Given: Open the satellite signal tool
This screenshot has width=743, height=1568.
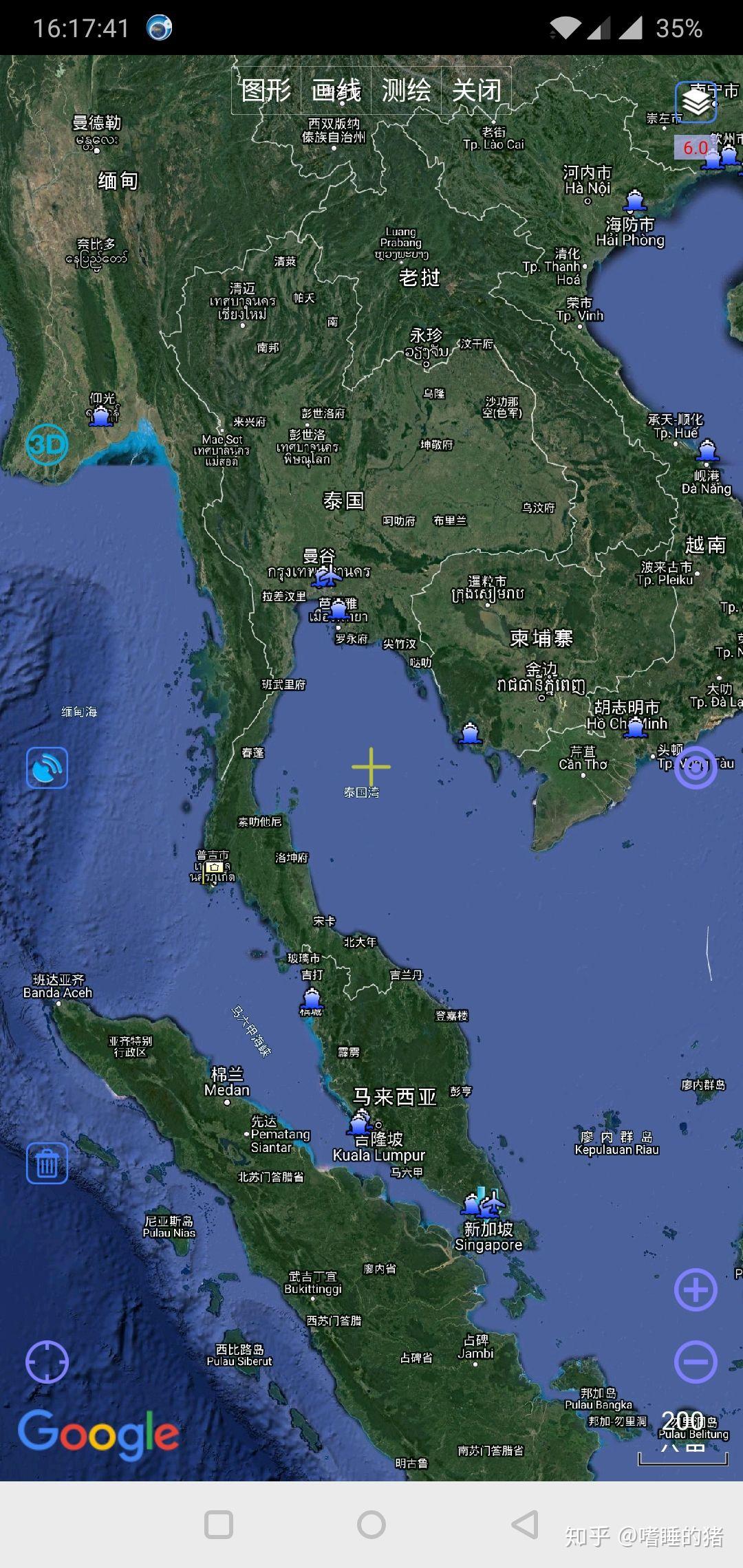Looking at the screenshot, I should [47, 767].
